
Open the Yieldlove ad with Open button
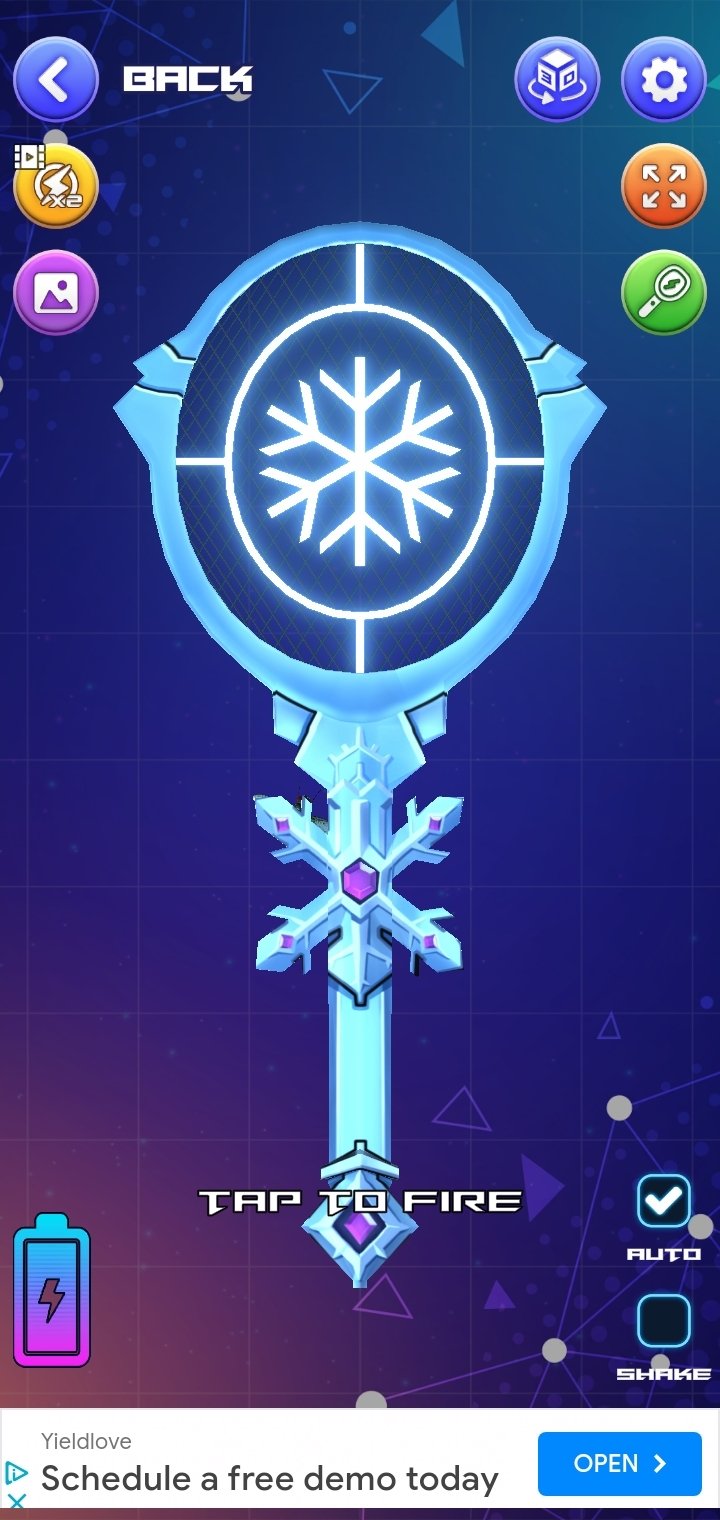[620, 1463]
